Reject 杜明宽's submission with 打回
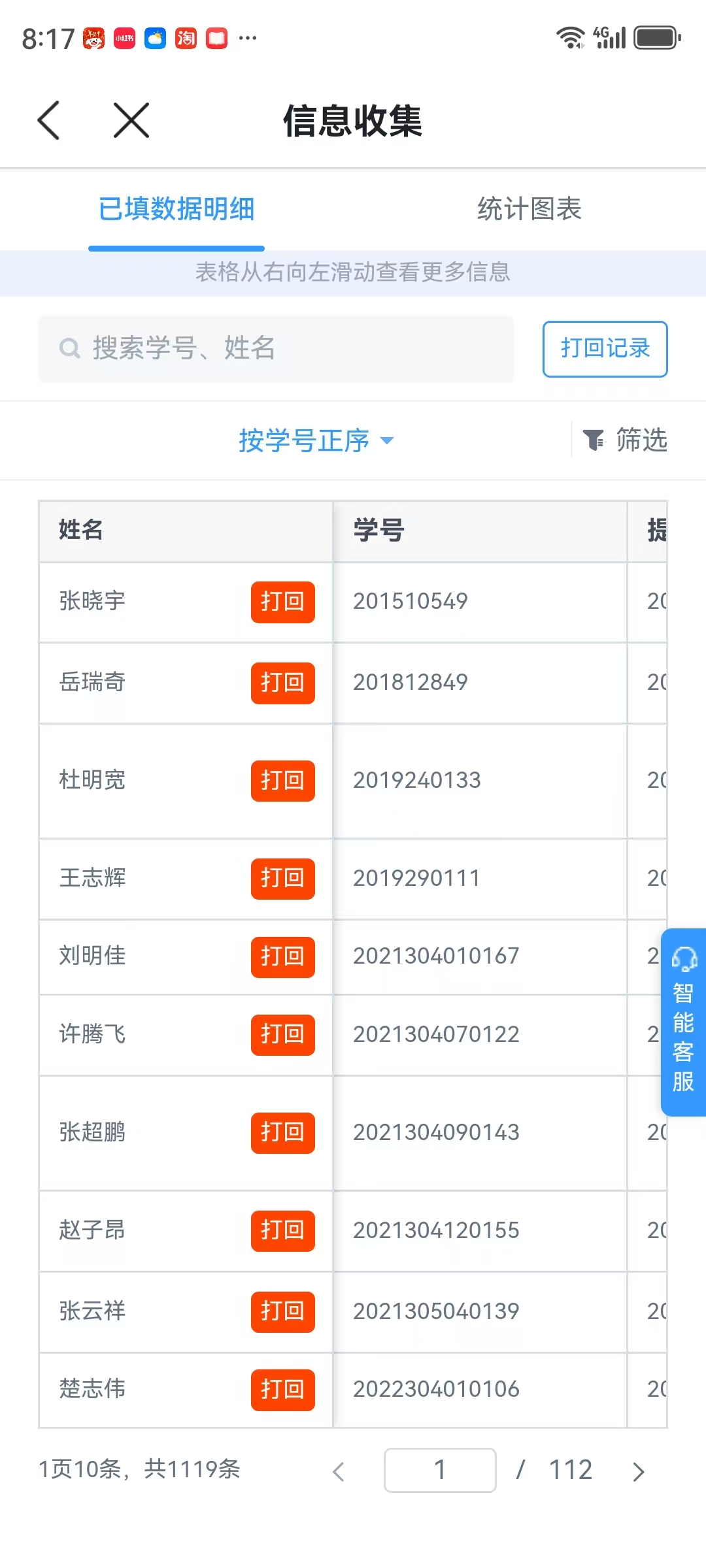The image size is (706, 1568). point(282,780)
